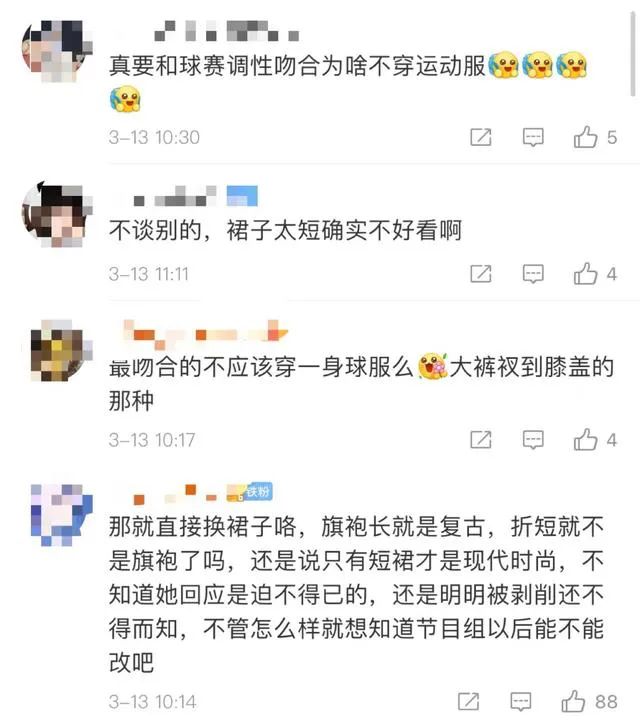Like the comment posted at 3-13 10:30
The width and height of the screenshot is (640, 726).
click(x=586, y=138)
